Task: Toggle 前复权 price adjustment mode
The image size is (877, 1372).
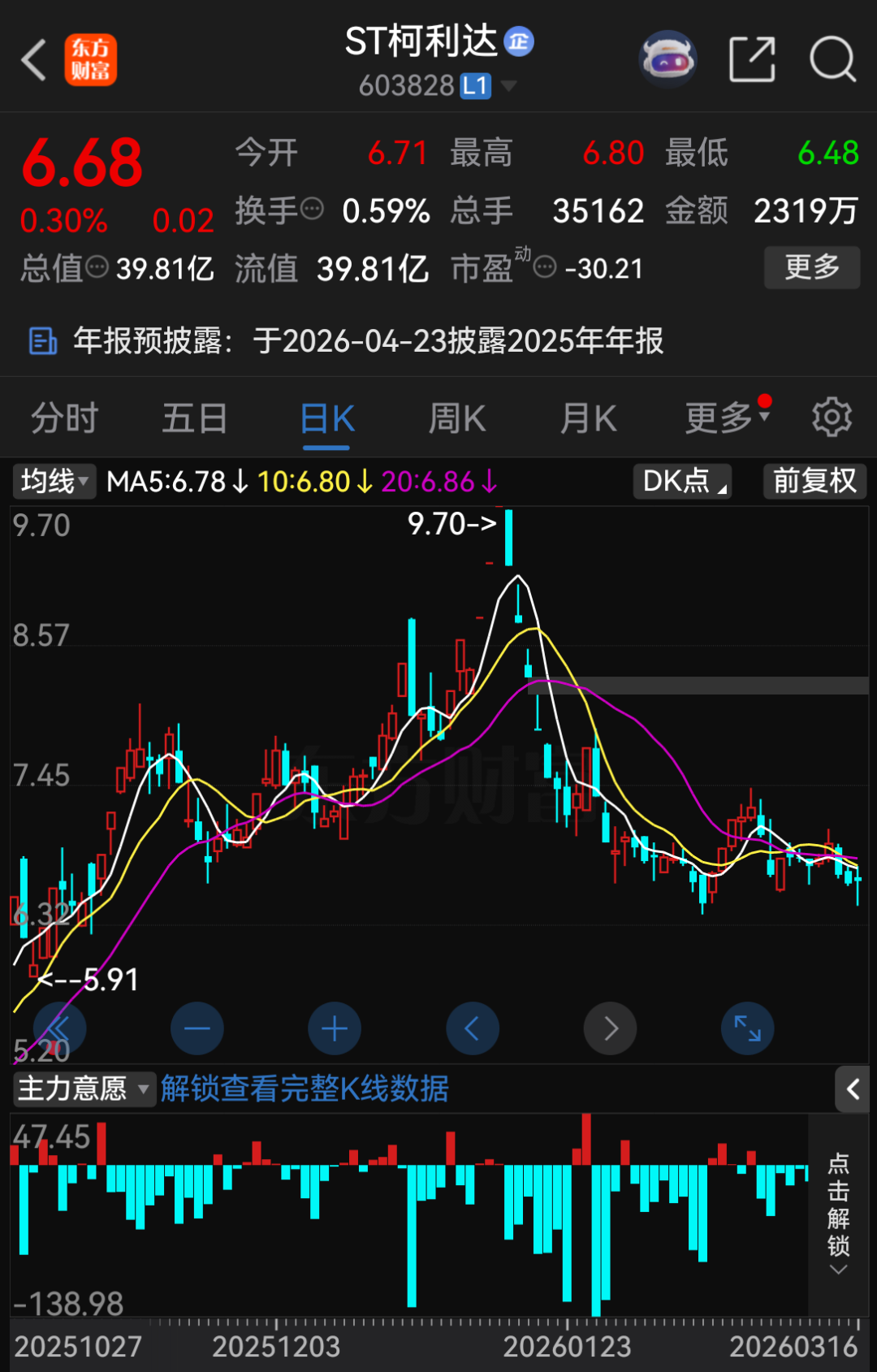Action: coord(813,481)
